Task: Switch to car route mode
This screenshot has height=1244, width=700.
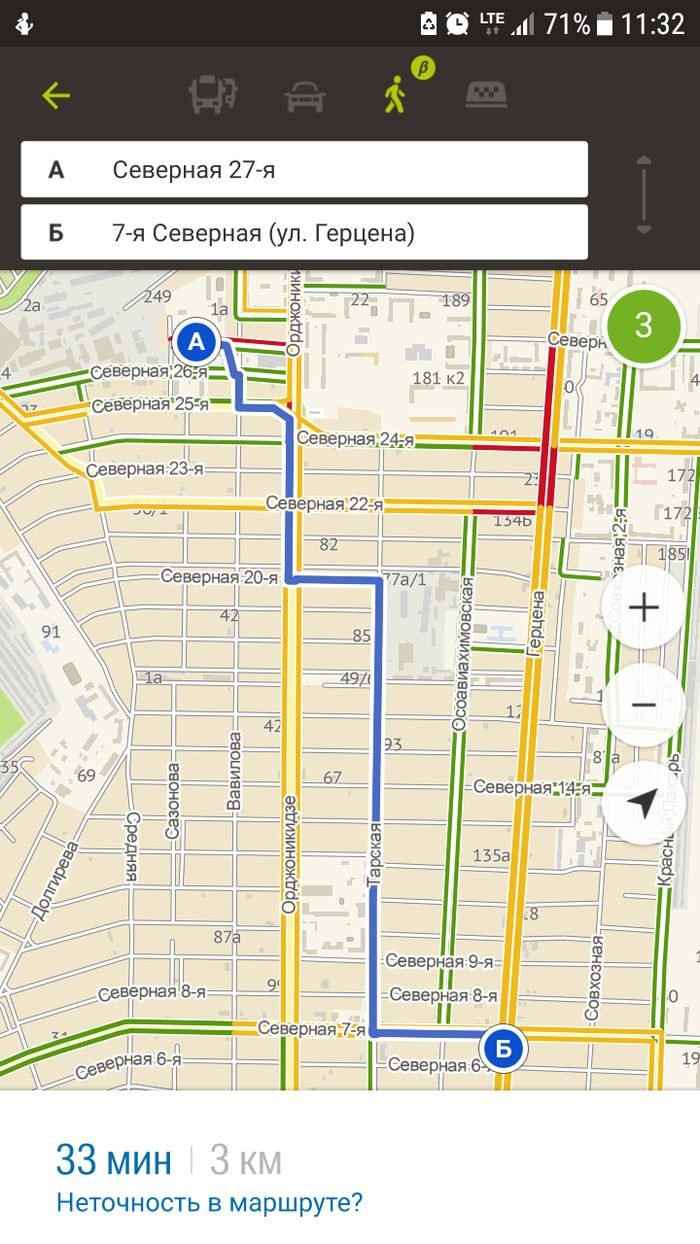Action: [305, 97]
